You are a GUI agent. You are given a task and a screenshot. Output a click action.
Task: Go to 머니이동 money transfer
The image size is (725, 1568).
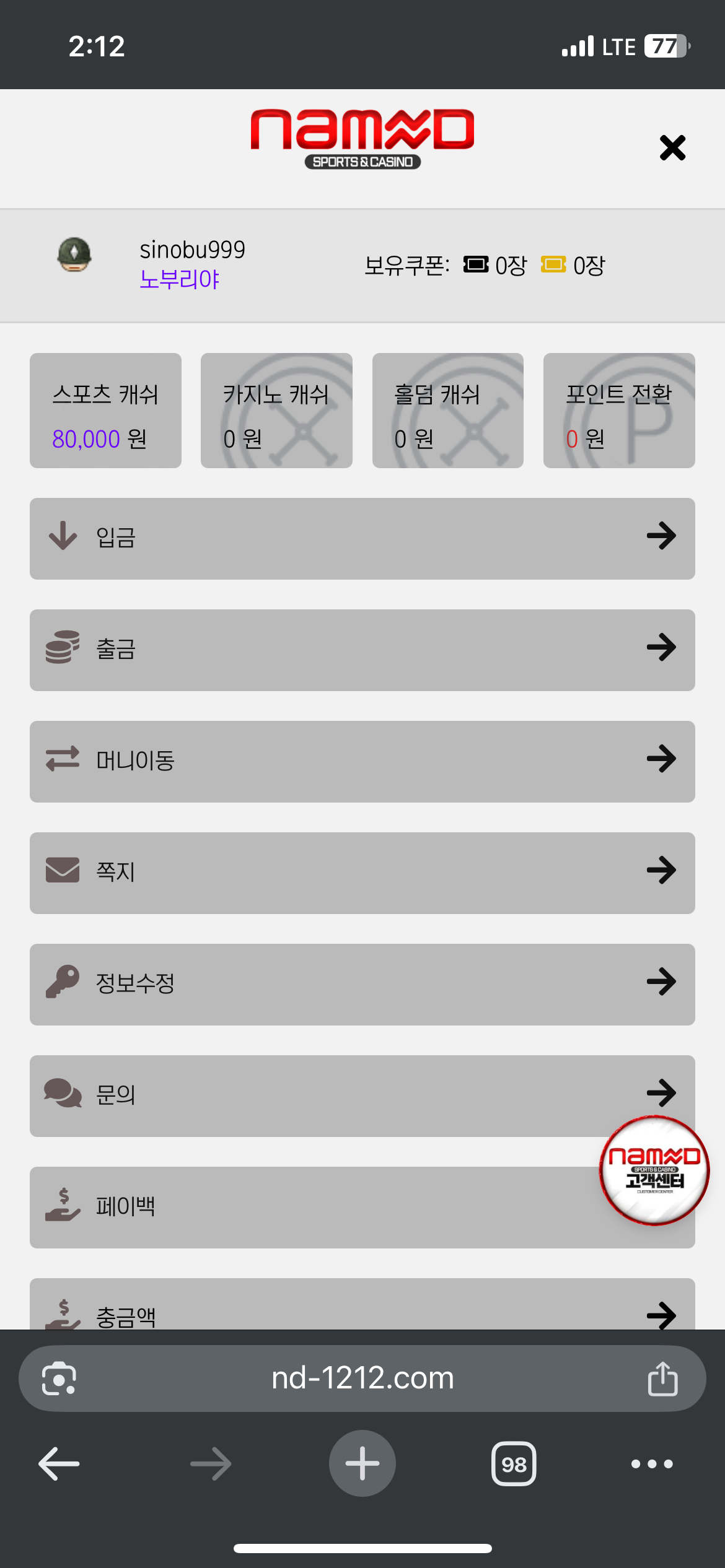point(362,761)
